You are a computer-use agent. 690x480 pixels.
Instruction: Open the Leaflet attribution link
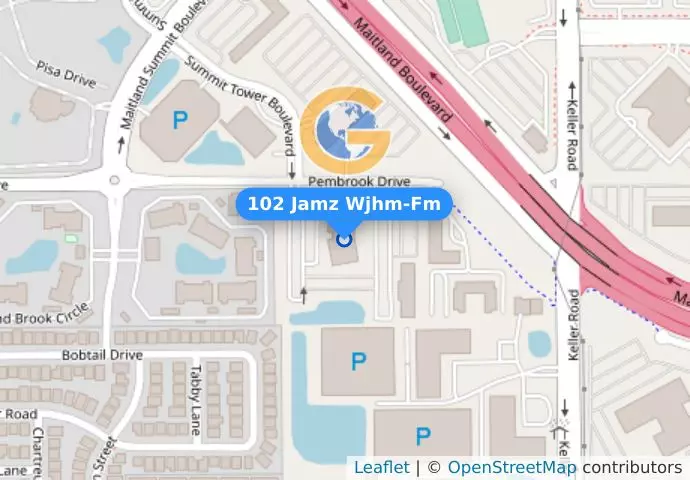pos(381,467)
